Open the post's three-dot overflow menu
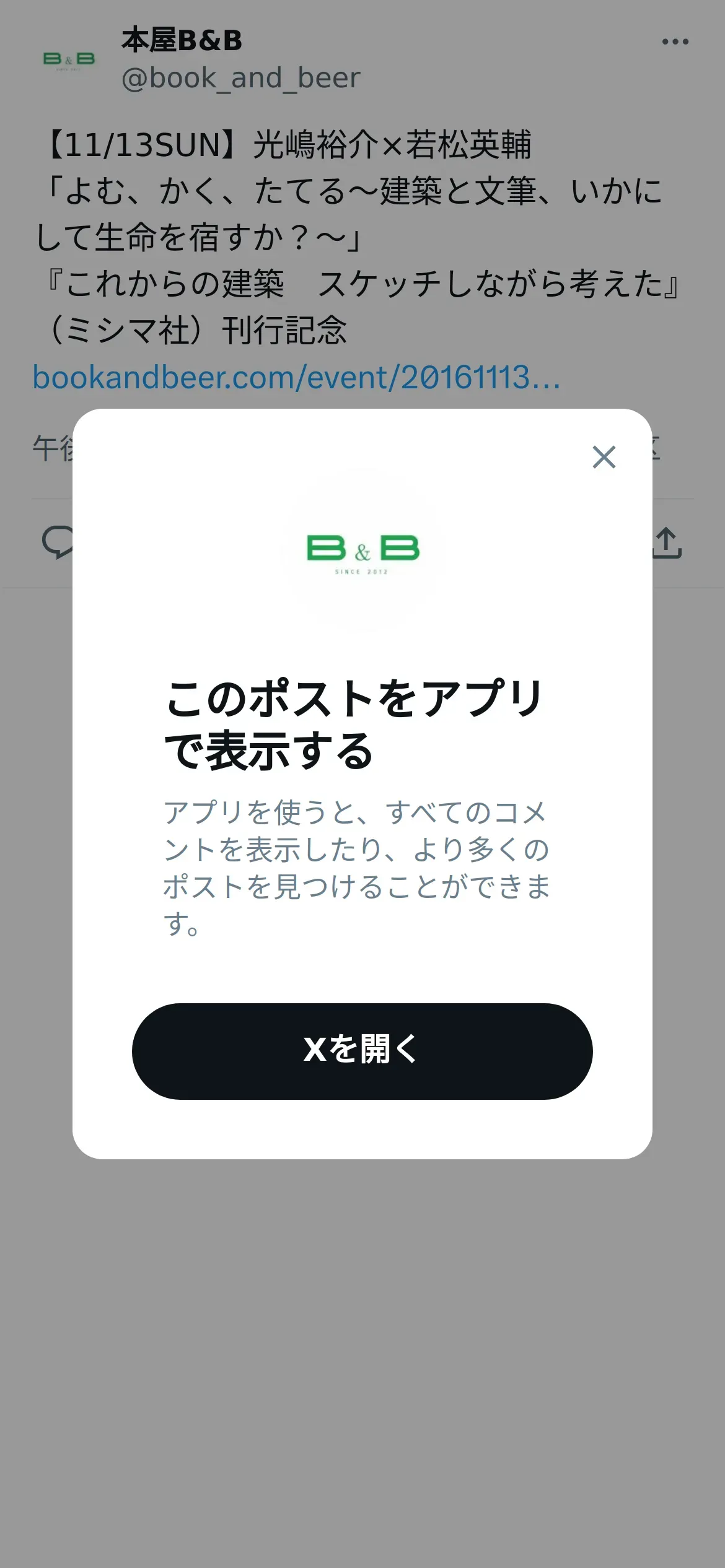The width and height of the screenshot is (725, 1568). pyautogui.click(x=675, y=42)
